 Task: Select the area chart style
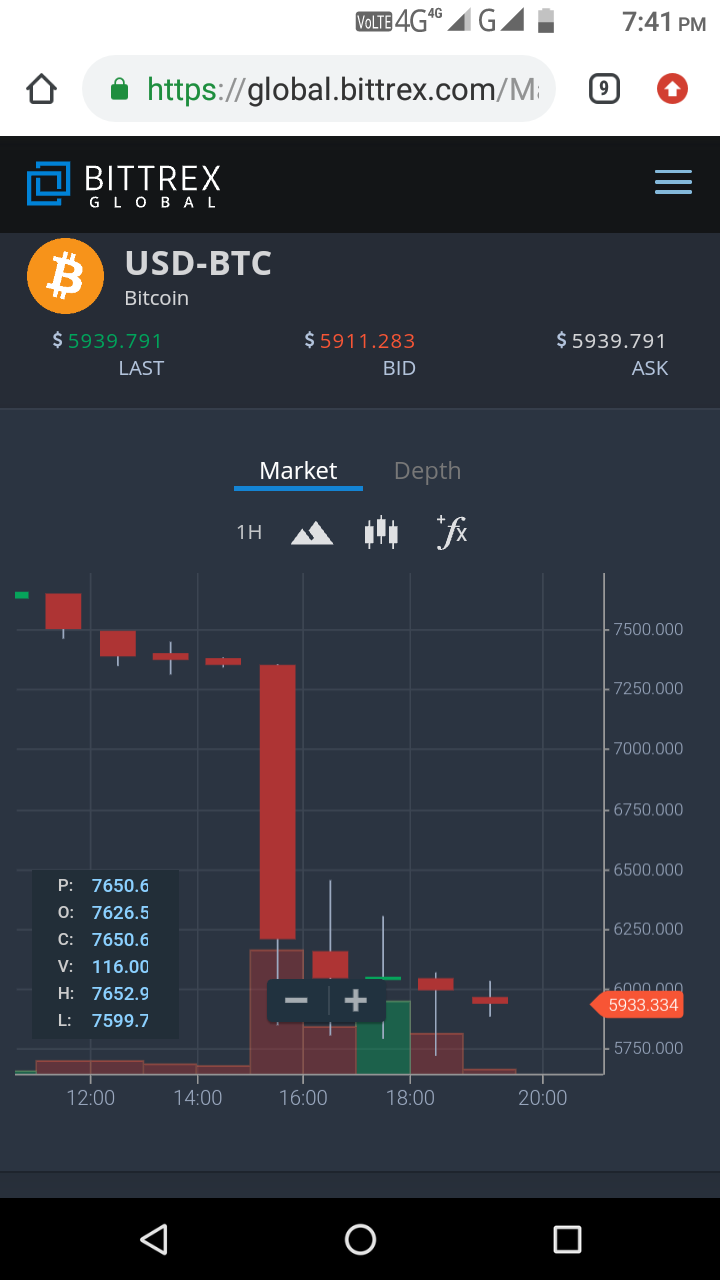(x=312, y=532)
